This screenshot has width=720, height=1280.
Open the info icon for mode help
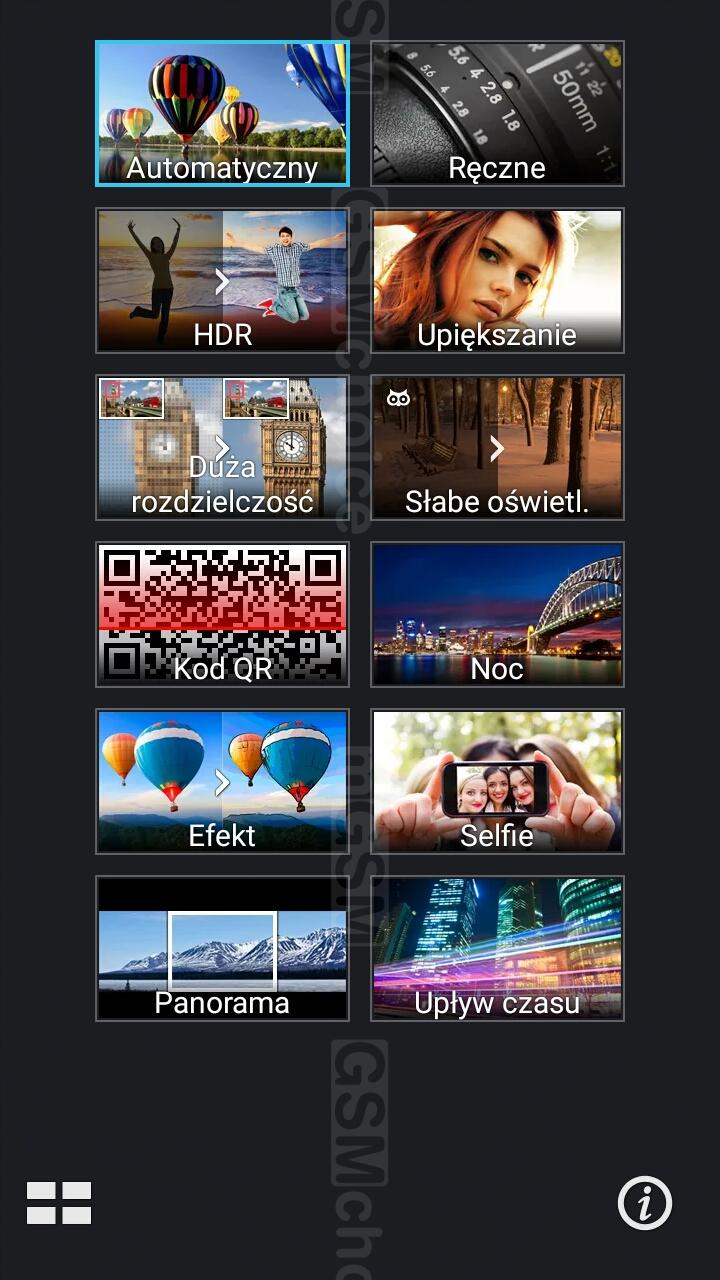pyautogui.click(x=645, y=1203)
